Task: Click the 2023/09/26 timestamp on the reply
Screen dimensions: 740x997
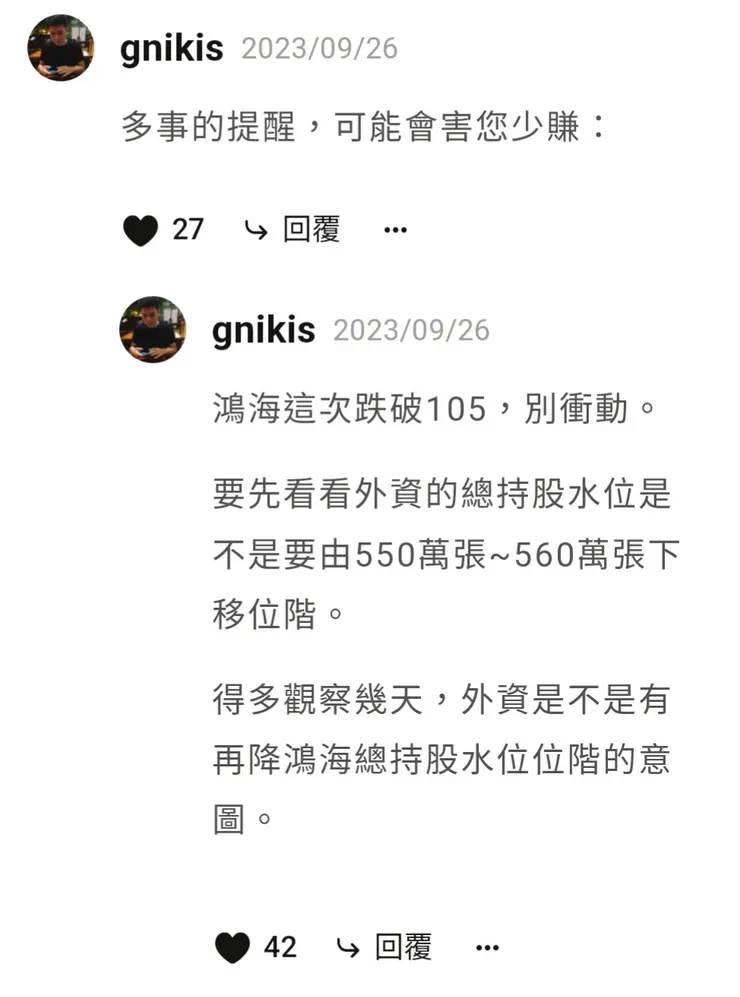Action: coord(414,331)
